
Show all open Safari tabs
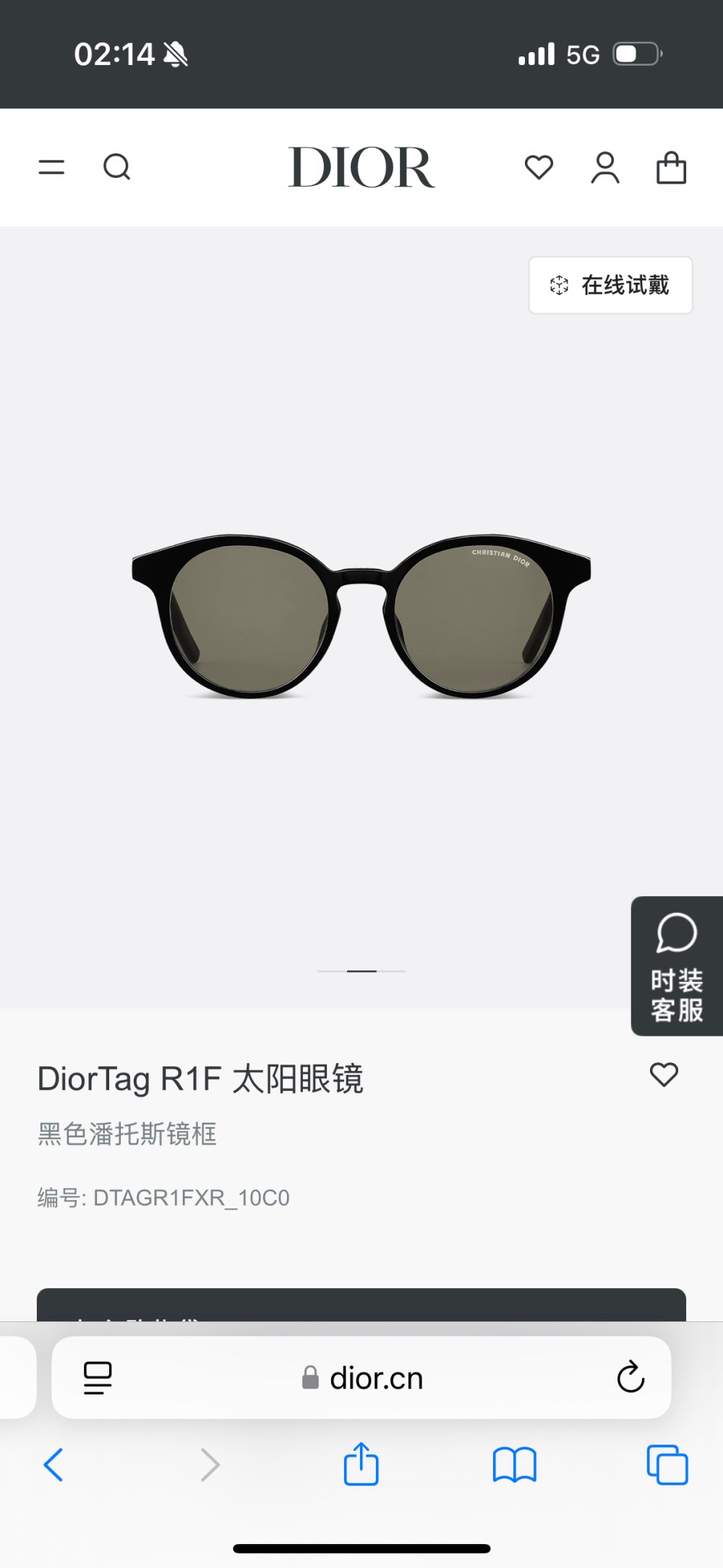667,1465
